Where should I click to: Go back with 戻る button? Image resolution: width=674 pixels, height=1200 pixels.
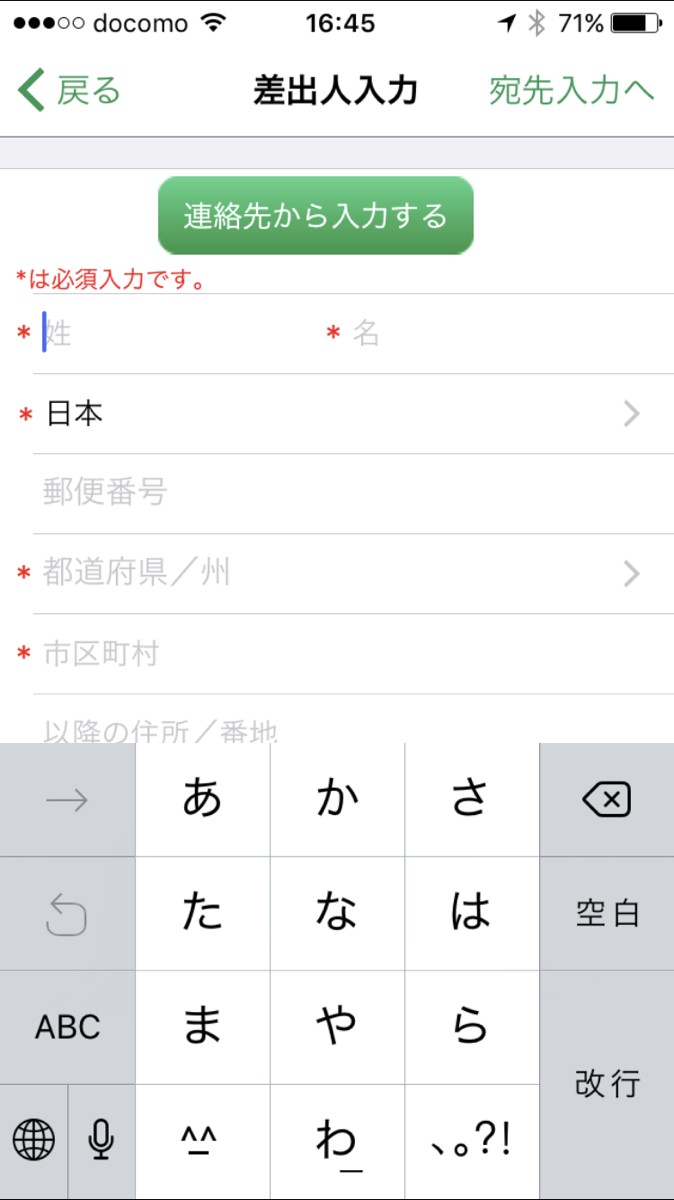pyautogui.click(x=70, y=91)
